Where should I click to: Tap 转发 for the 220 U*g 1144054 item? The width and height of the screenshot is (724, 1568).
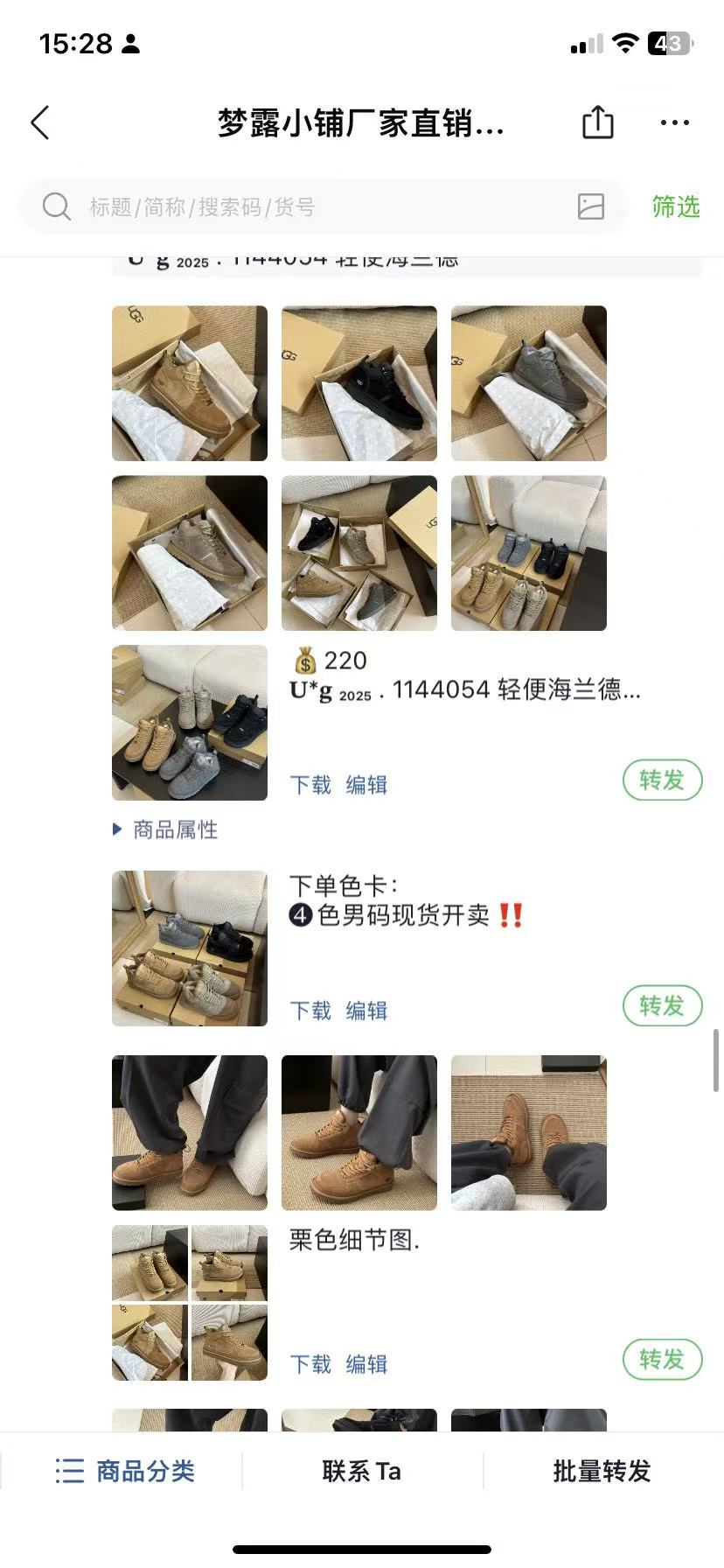coord(662,780)
